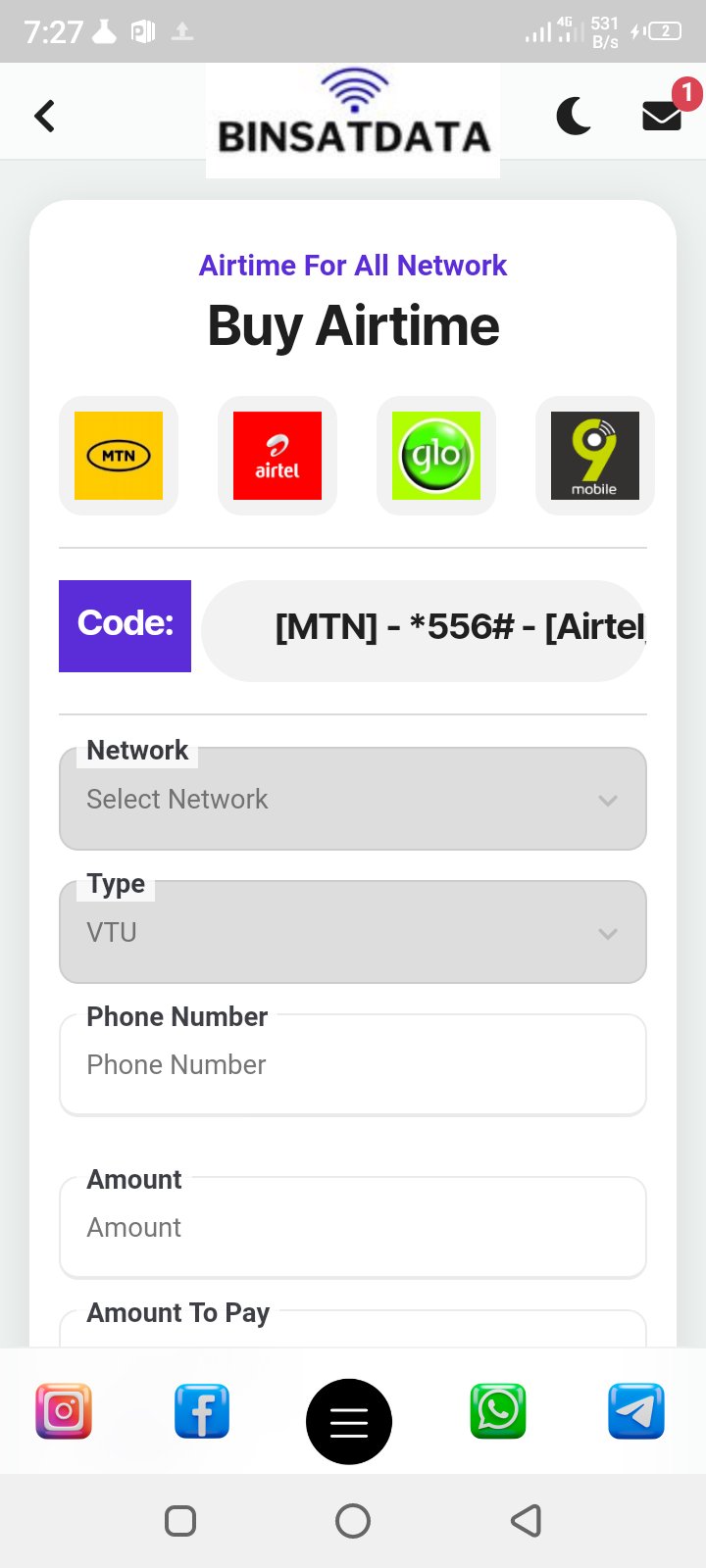The height and width of the screenshot is (1568, 706).
Task: Open the messages envelope with notification badge
Action: 661,116
